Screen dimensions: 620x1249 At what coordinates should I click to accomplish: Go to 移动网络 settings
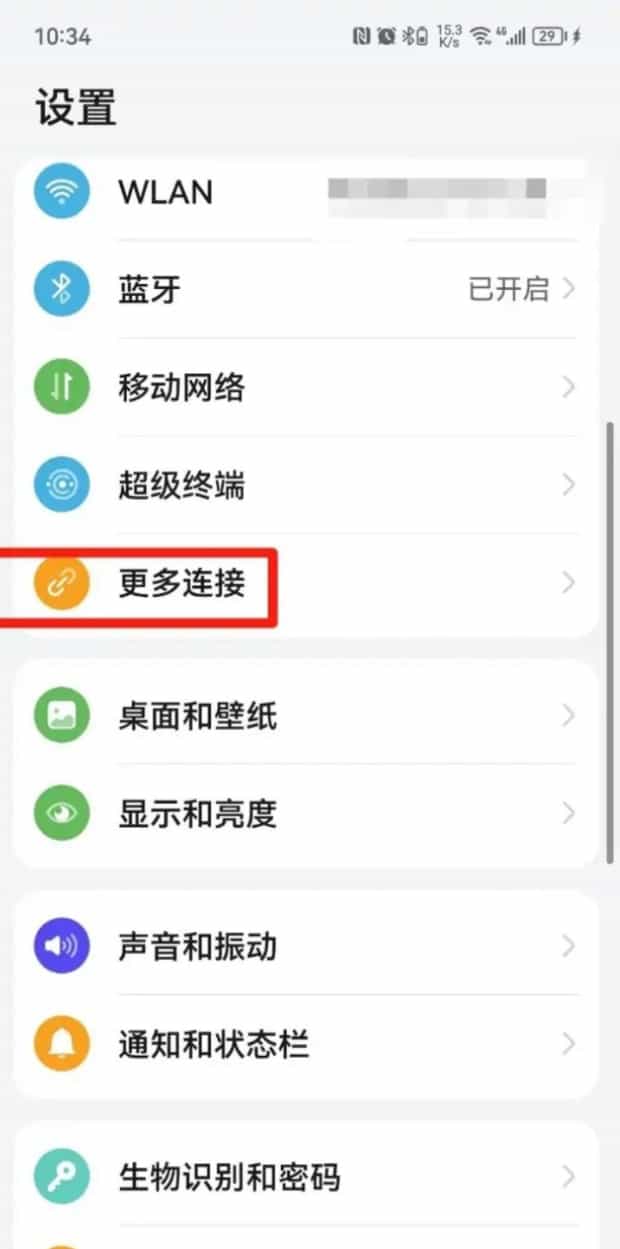pos(306,387)
